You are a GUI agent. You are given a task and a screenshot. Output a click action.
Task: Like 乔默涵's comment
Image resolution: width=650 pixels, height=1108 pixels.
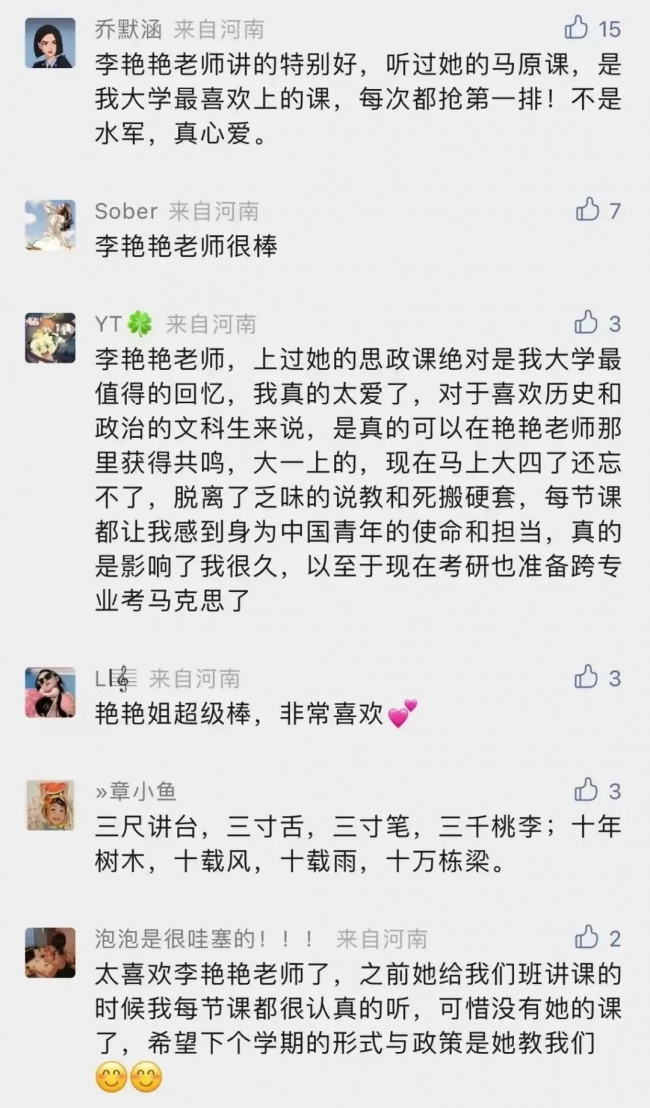(x=578, y=28)
